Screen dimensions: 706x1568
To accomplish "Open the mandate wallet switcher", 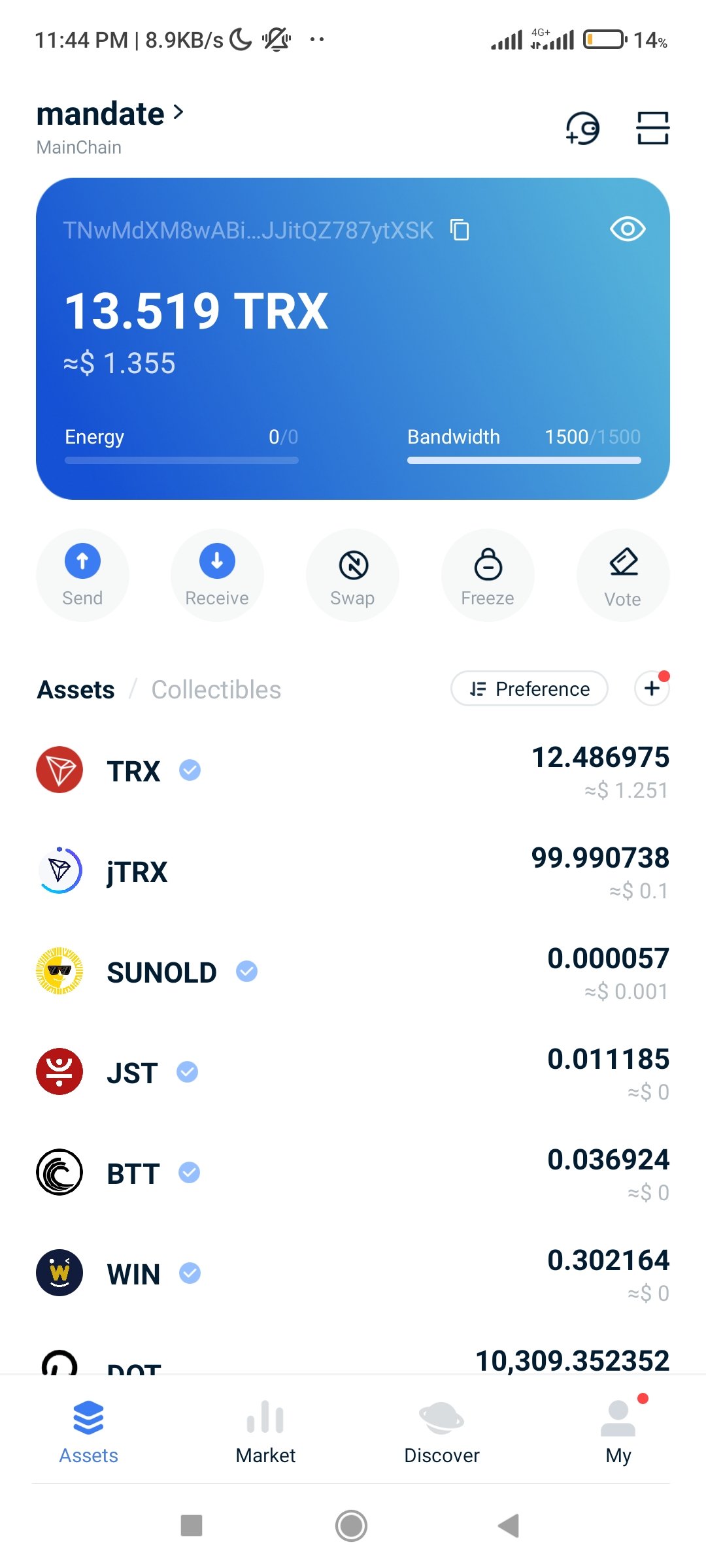I will (x=110, y=114).
